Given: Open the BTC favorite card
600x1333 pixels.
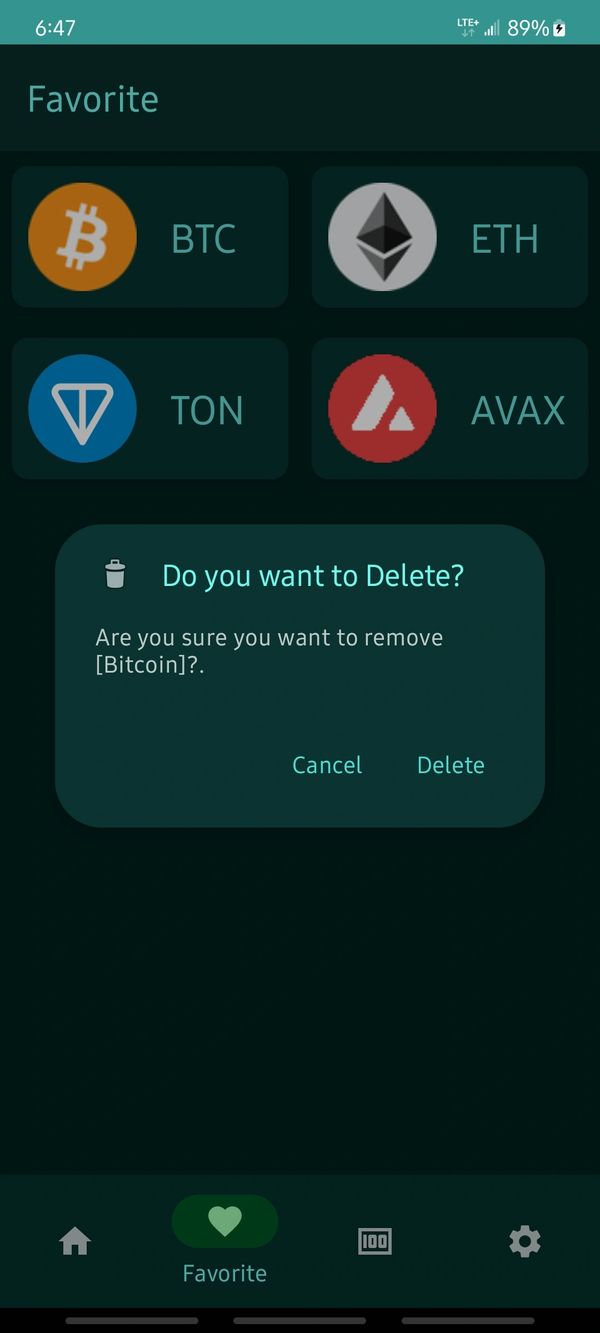Looking at the screenshot, I should pos(150,237).
